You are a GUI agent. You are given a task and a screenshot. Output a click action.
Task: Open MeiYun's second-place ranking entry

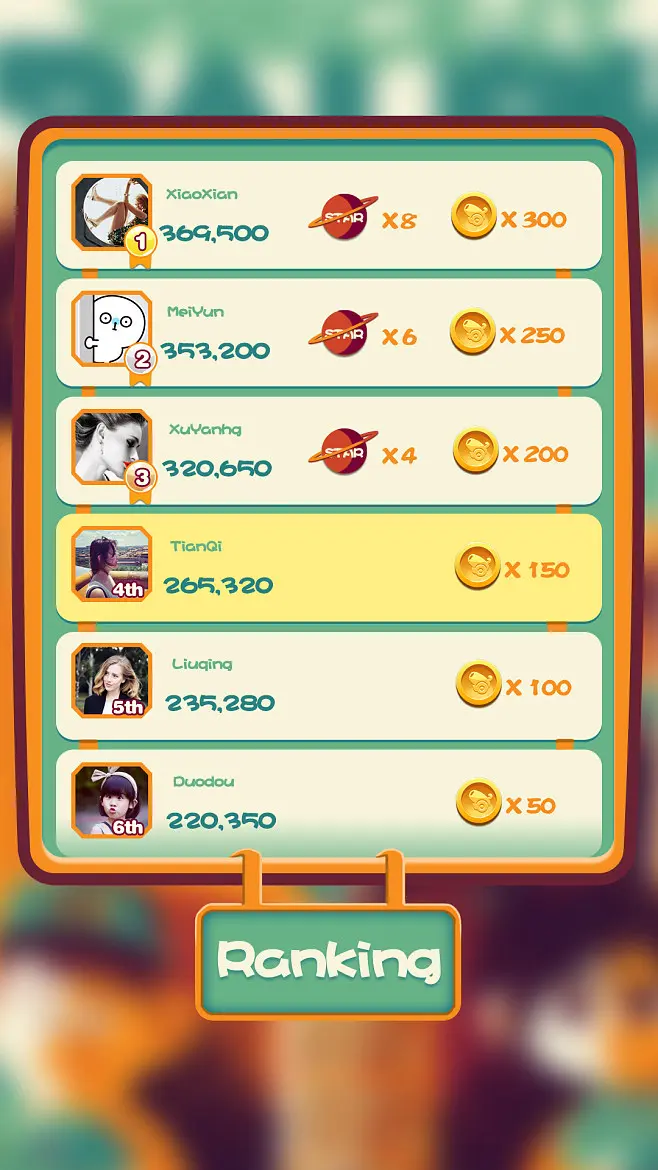click(x=328, y=333)
